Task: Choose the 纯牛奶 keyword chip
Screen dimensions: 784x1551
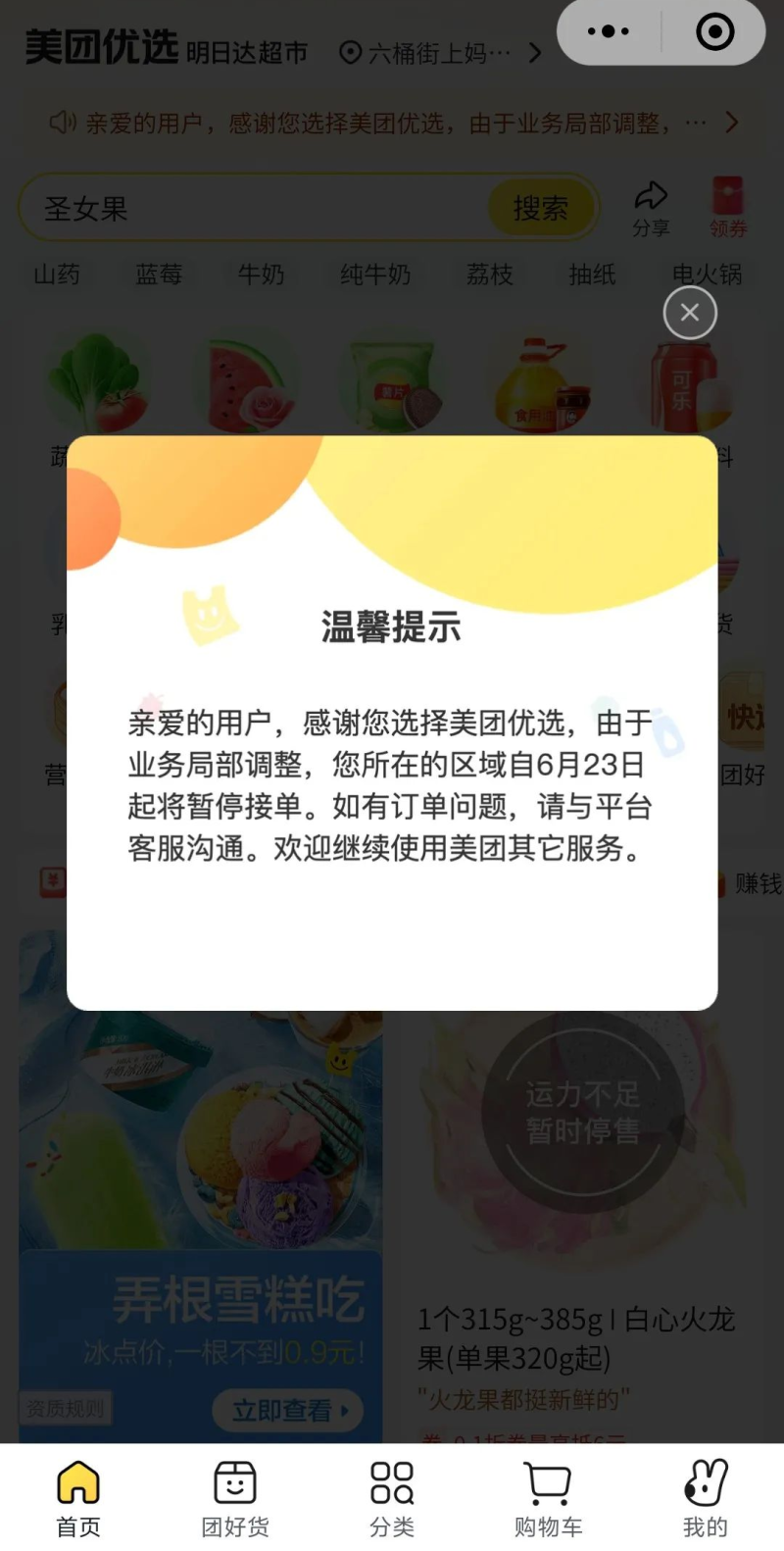Action: pos(375,275)
